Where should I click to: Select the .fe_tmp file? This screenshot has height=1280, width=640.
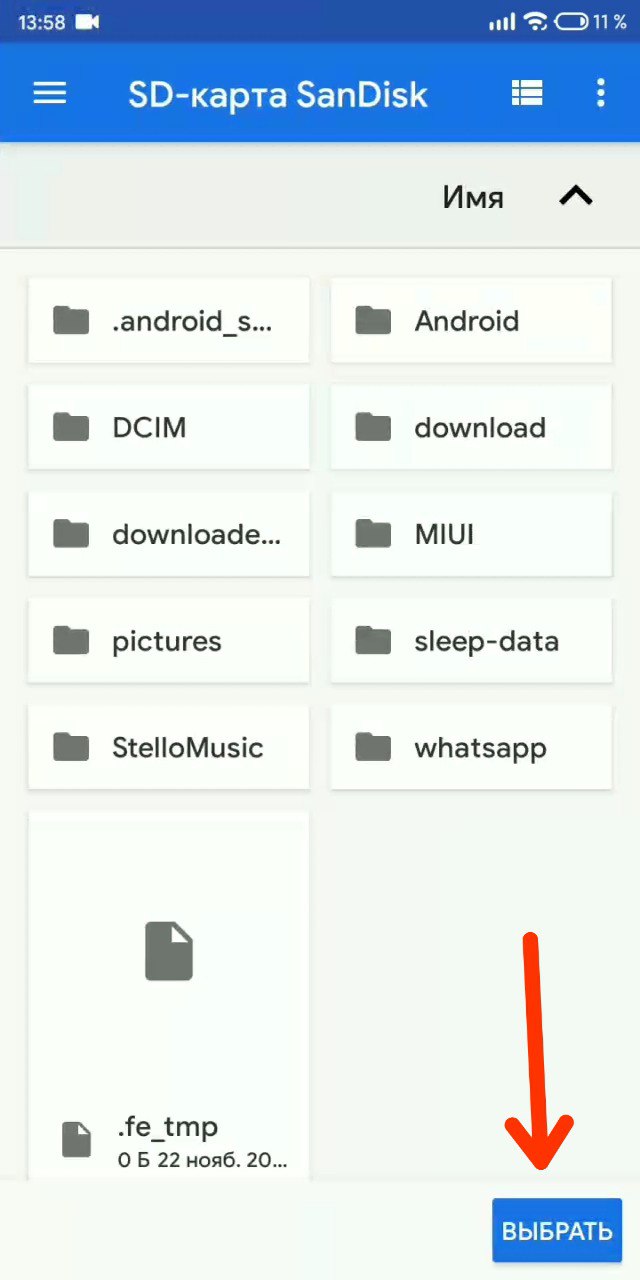pyautogui.click(x=169, y=995)
